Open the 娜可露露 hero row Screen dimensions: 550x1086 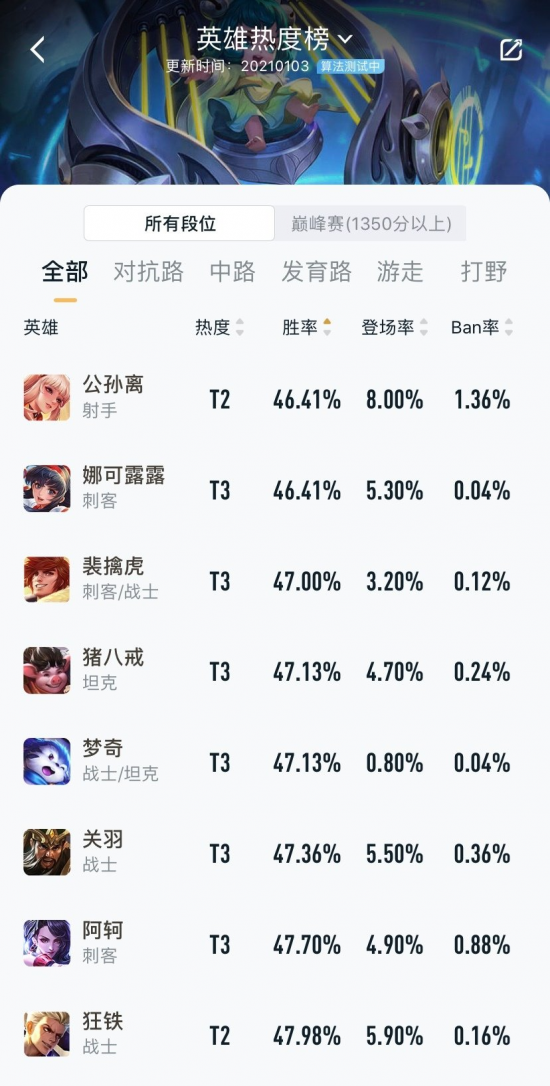click(x=275, y=489)
